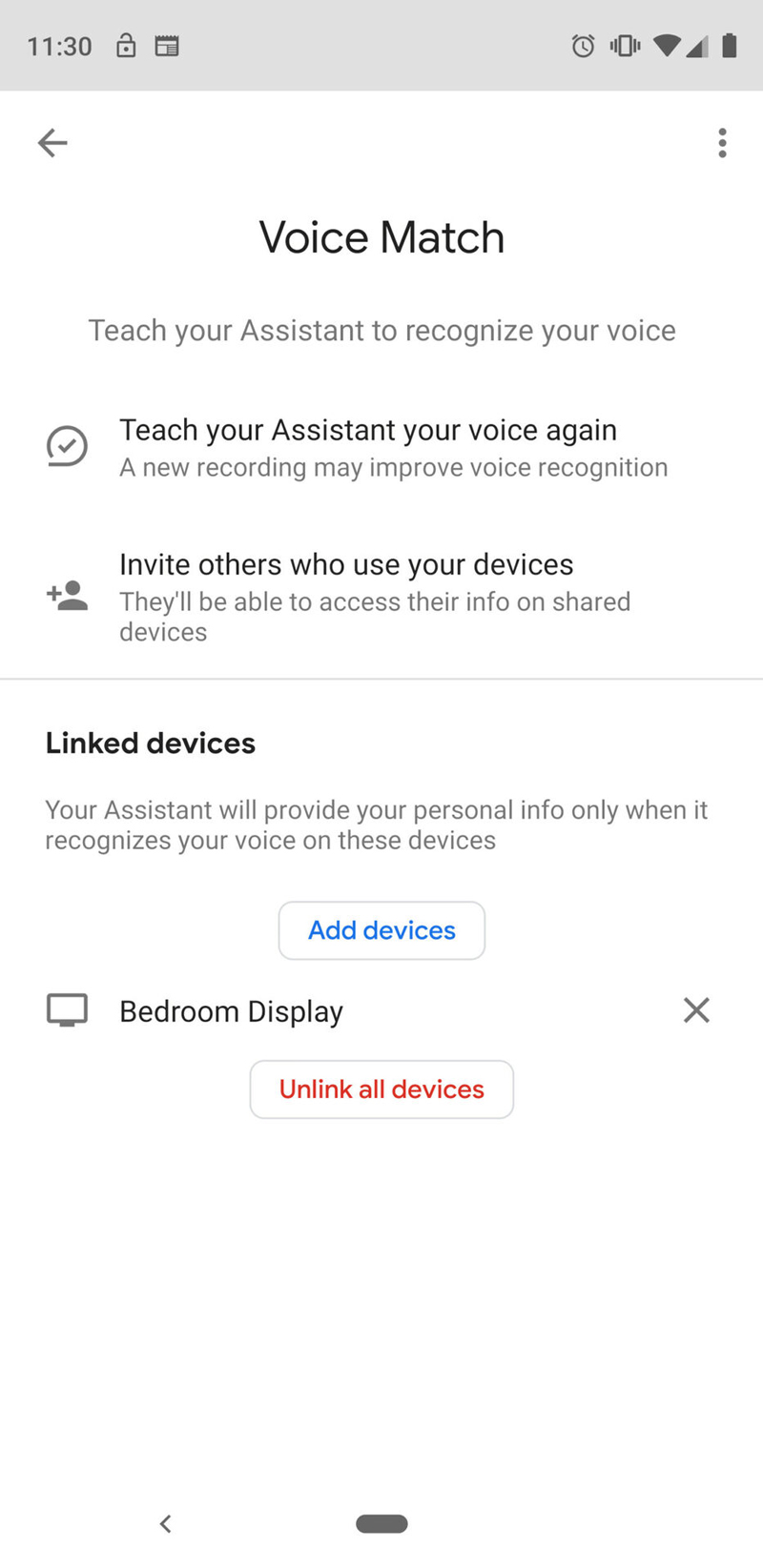The height and width of the screenshot is (1568, 763).
Task: Teach your Assistant your voice again
Action: click(367, 447)
